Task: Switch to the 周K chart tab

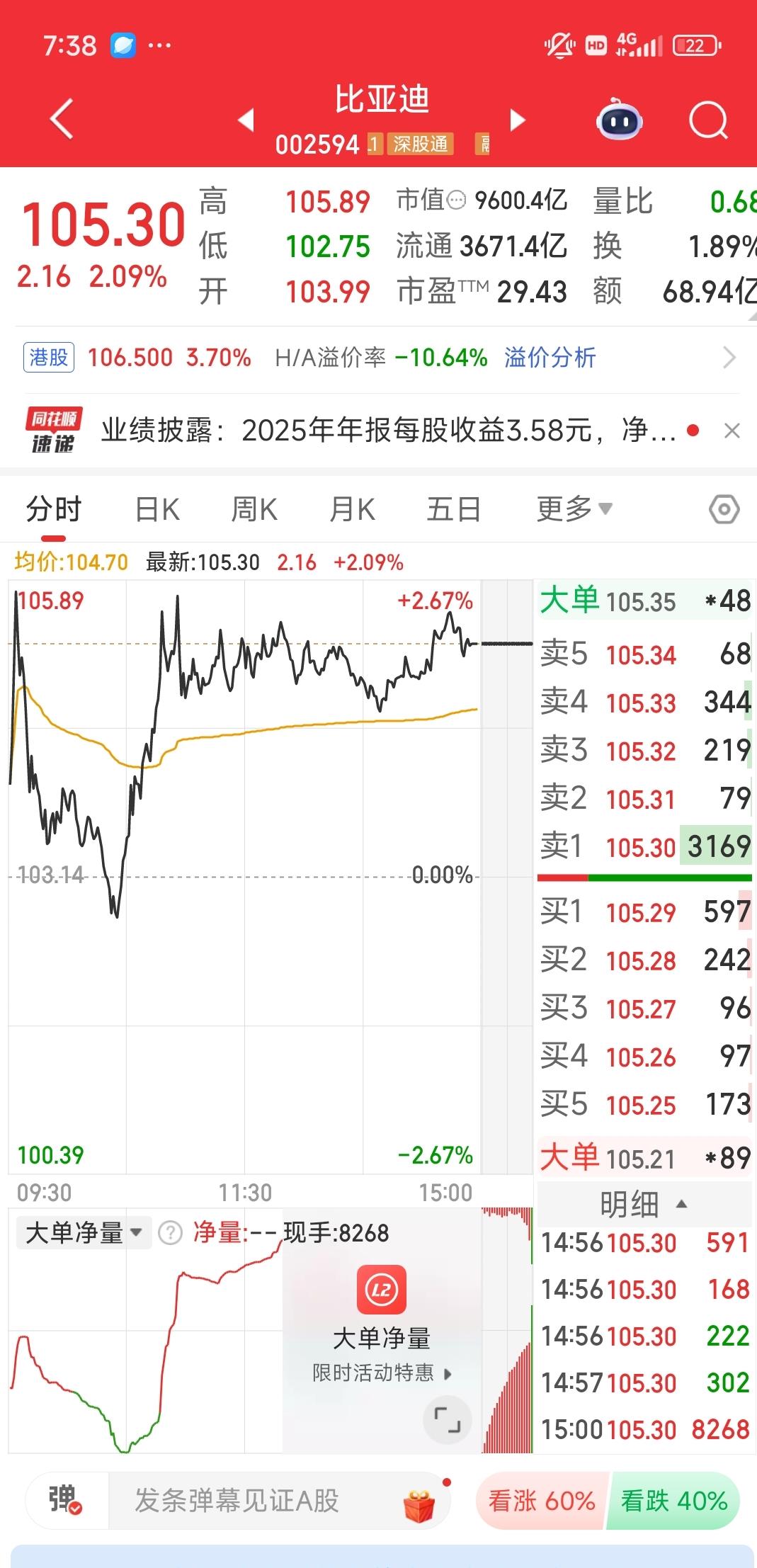Action: coord(254,510)
